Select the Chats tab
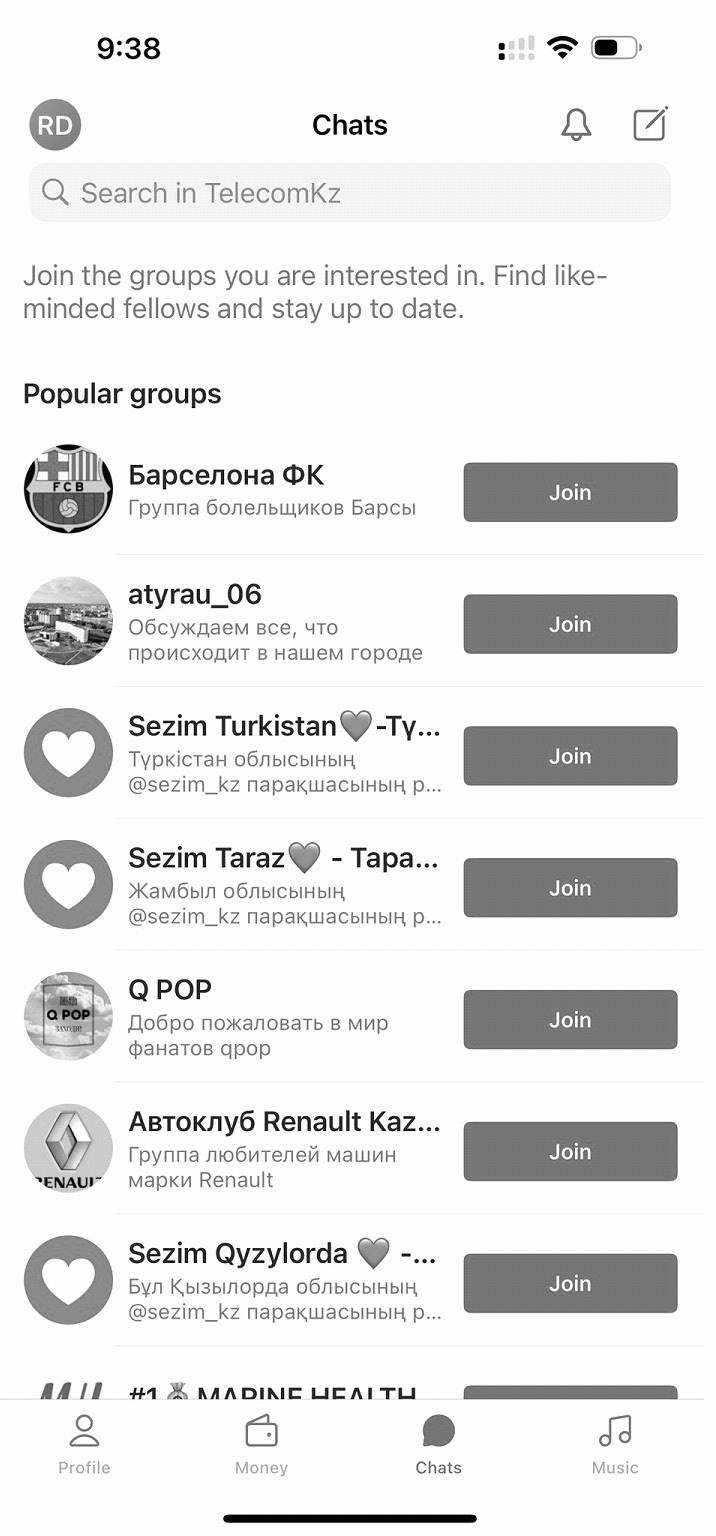Image resolution: width=716 pixels, height=1536 pixels. coord(438,1445)
